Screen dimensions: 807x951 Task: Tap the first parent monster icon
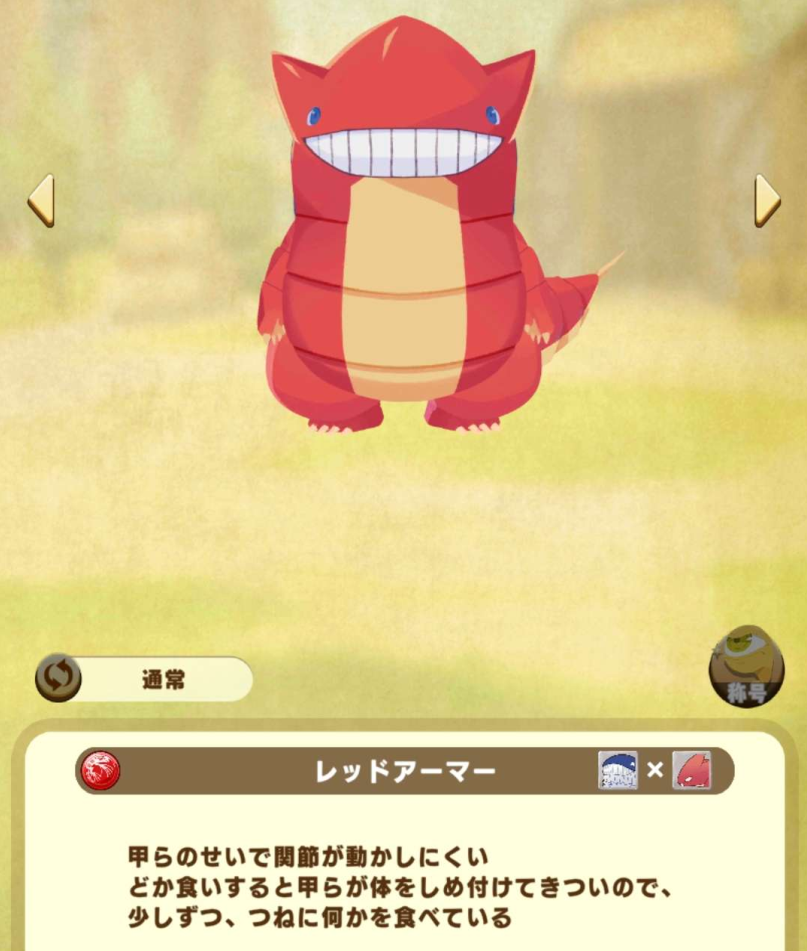pos(618,771)
